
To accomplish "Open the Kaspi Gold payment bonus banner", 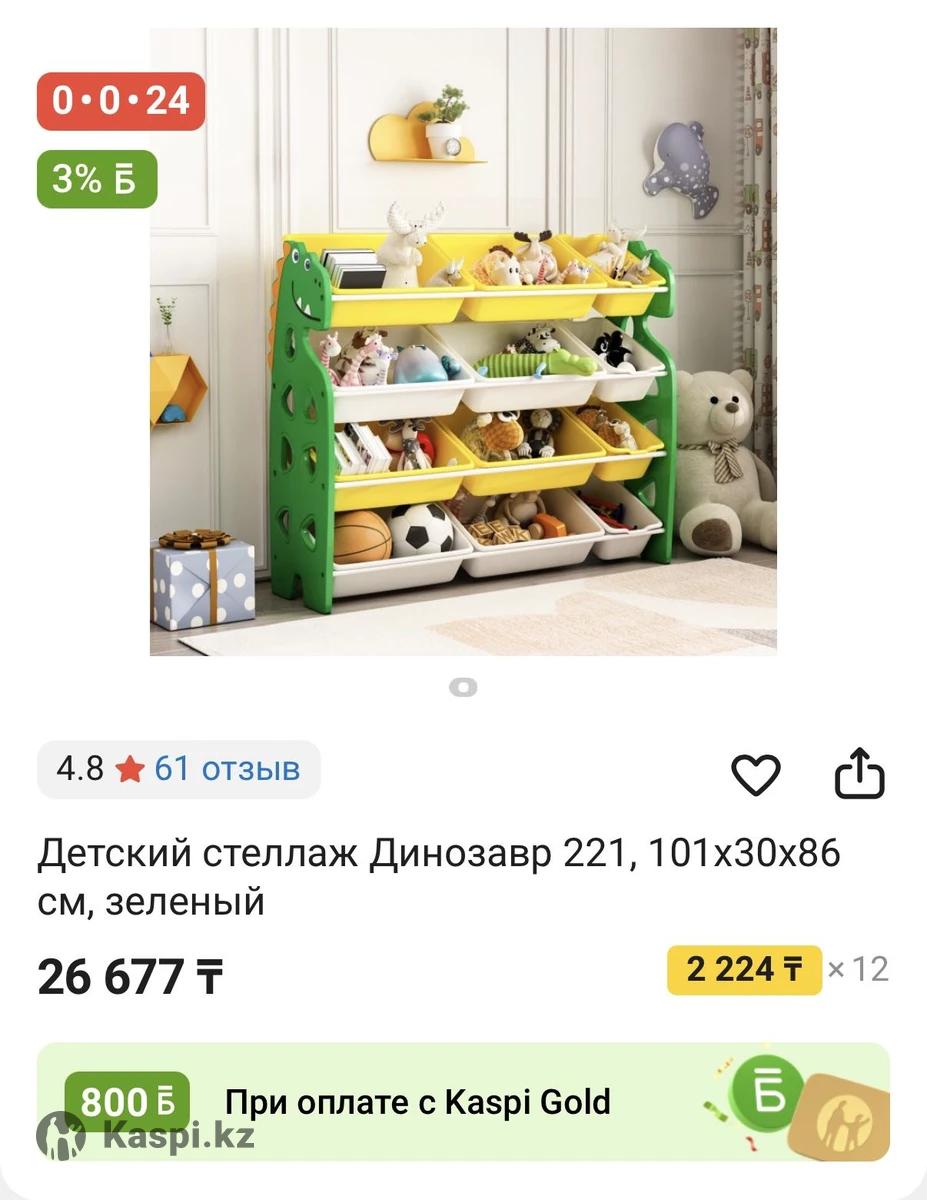I will [x=463, y=1102].
